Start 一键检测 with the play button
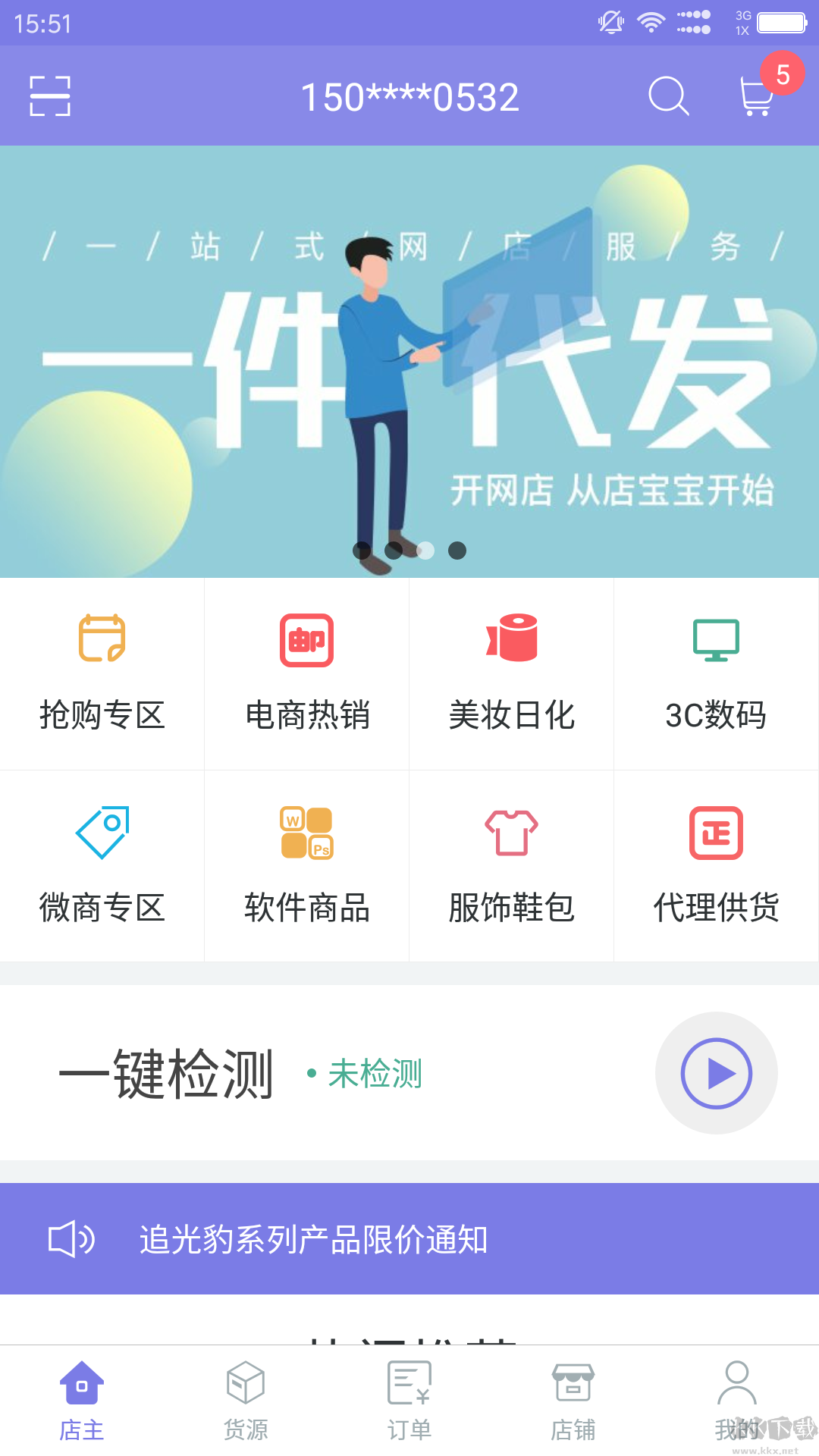819x1456 pixels. tap(716, 1073)
